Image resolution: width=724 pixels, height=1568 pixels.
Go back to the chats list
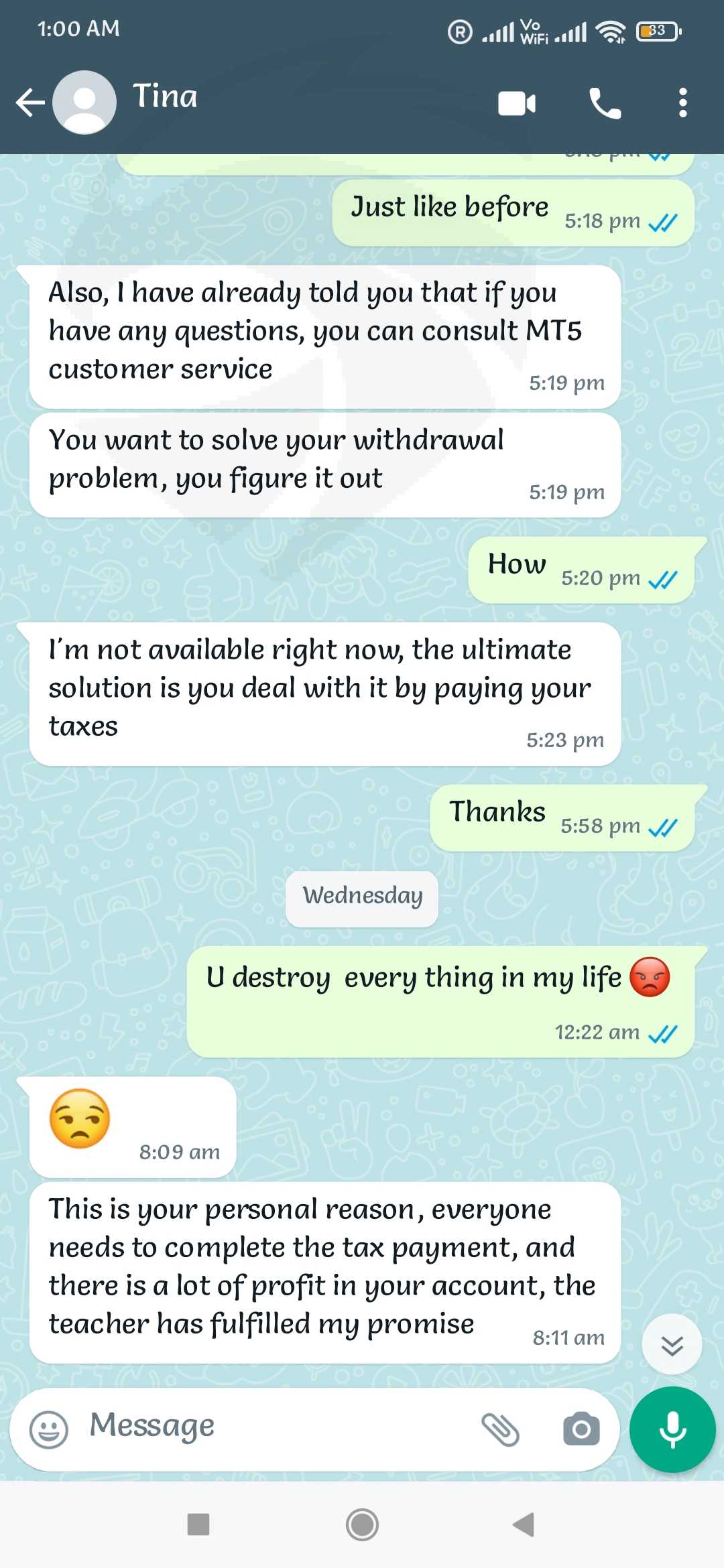click(x=30, y=103)
